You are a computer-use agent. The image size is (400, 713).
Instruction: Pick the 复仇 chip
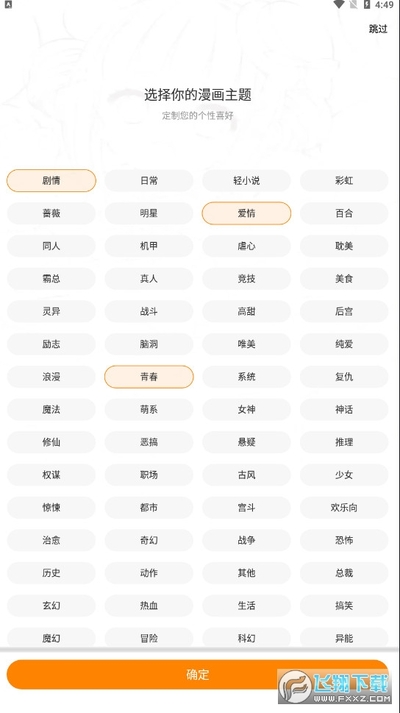(x=344, y=377)
